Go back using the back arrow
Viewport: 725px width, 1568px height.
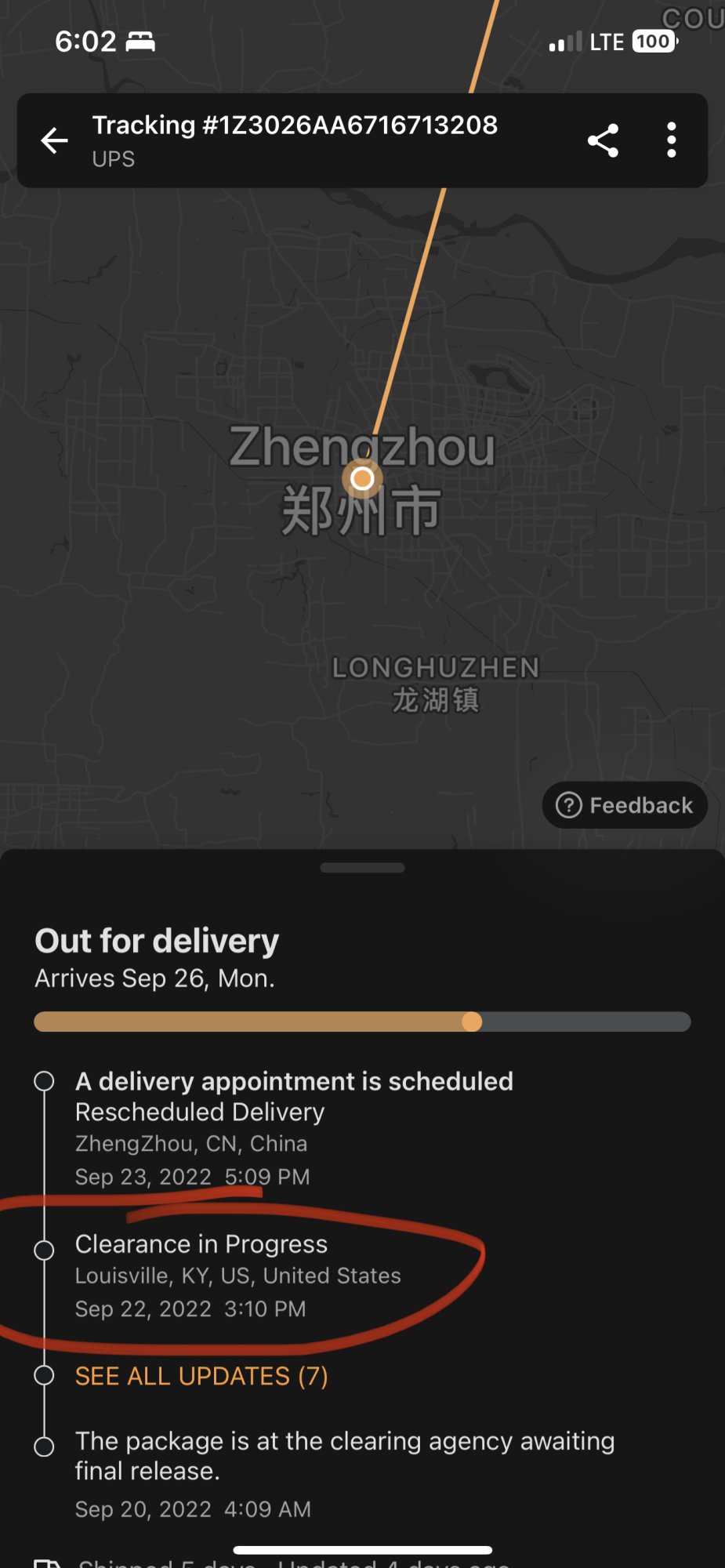55,140
